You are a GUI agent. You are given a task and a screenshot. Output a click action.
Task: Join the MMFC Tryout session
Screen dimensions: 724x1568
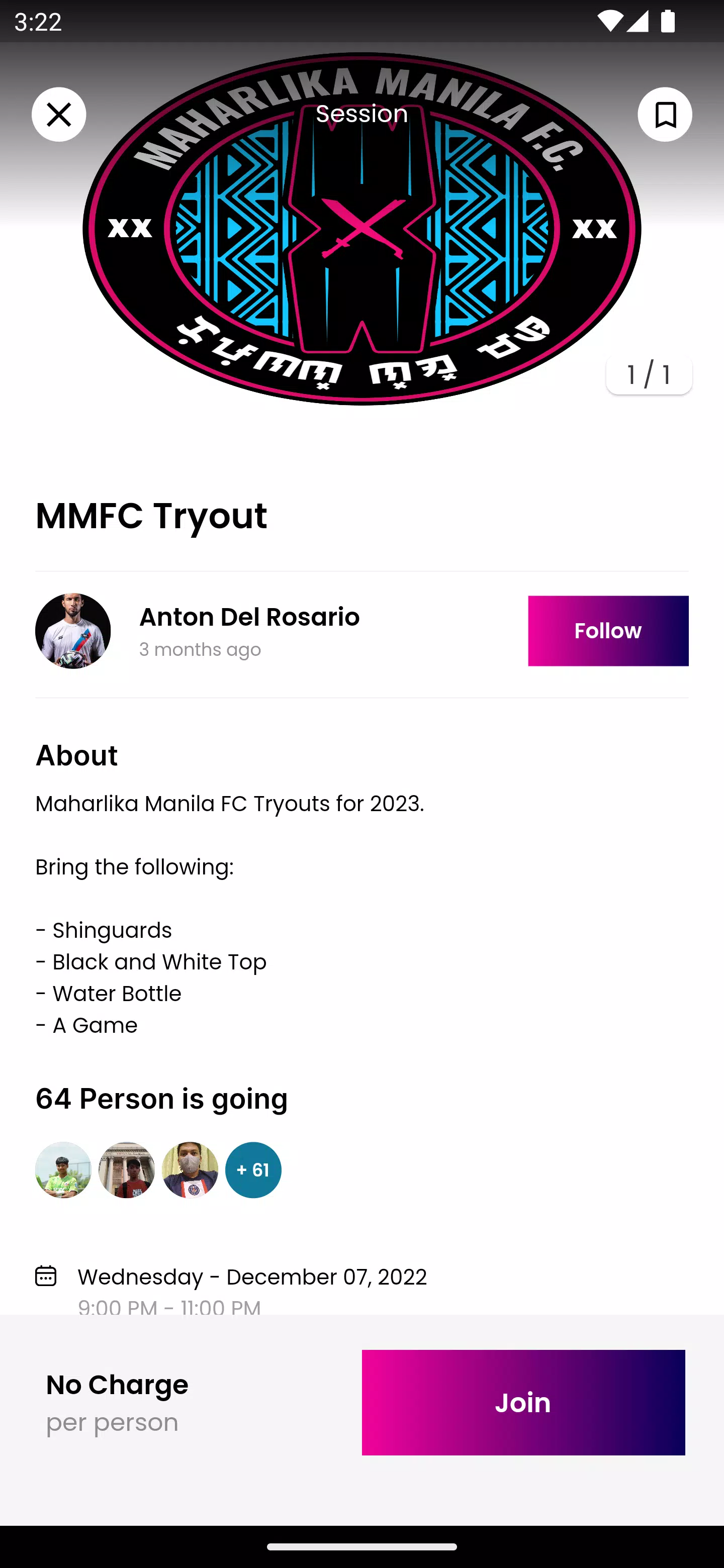[x=523, y=1403]
